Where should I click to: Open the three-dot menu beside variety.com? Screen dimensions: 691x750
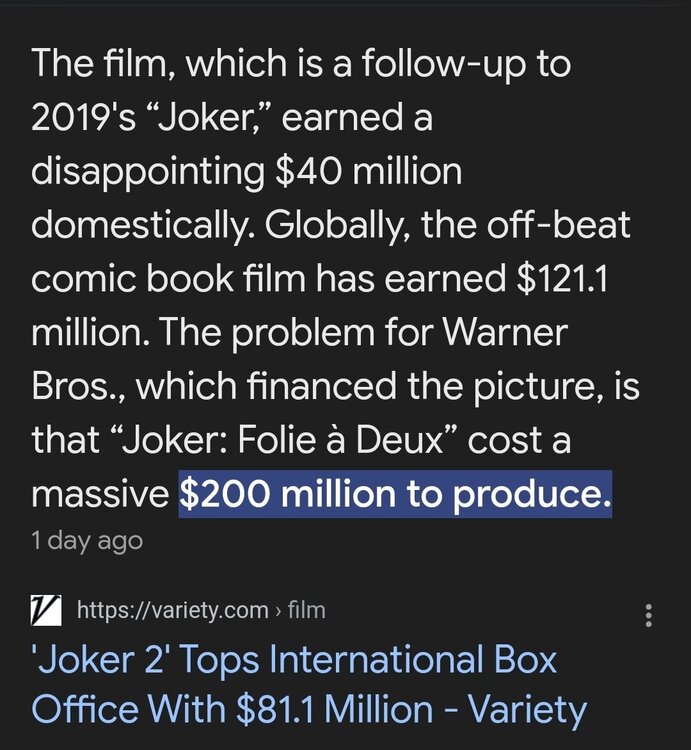tap(650, 615)
